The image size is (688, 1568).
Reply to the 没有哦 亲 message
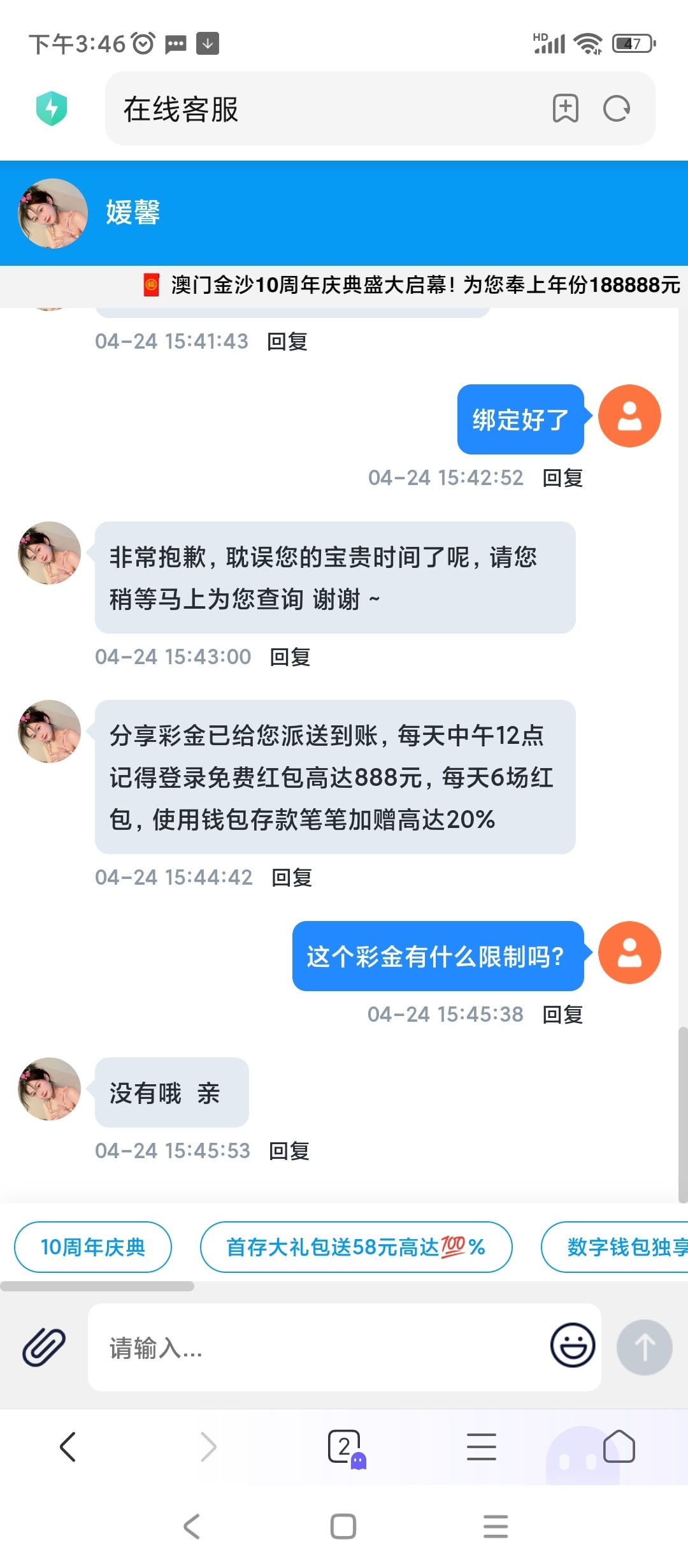click(289, 1151)
